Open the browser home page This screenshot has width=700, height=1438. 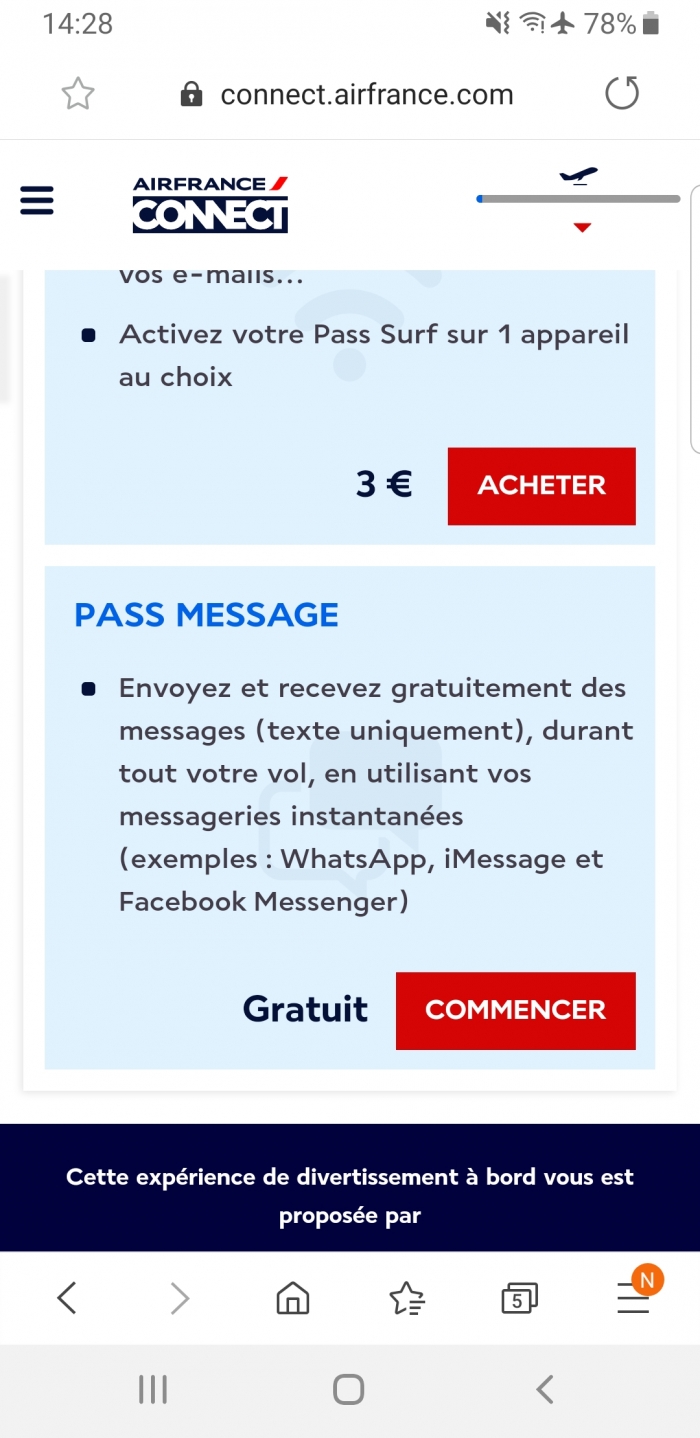[x=292, y=1298]
